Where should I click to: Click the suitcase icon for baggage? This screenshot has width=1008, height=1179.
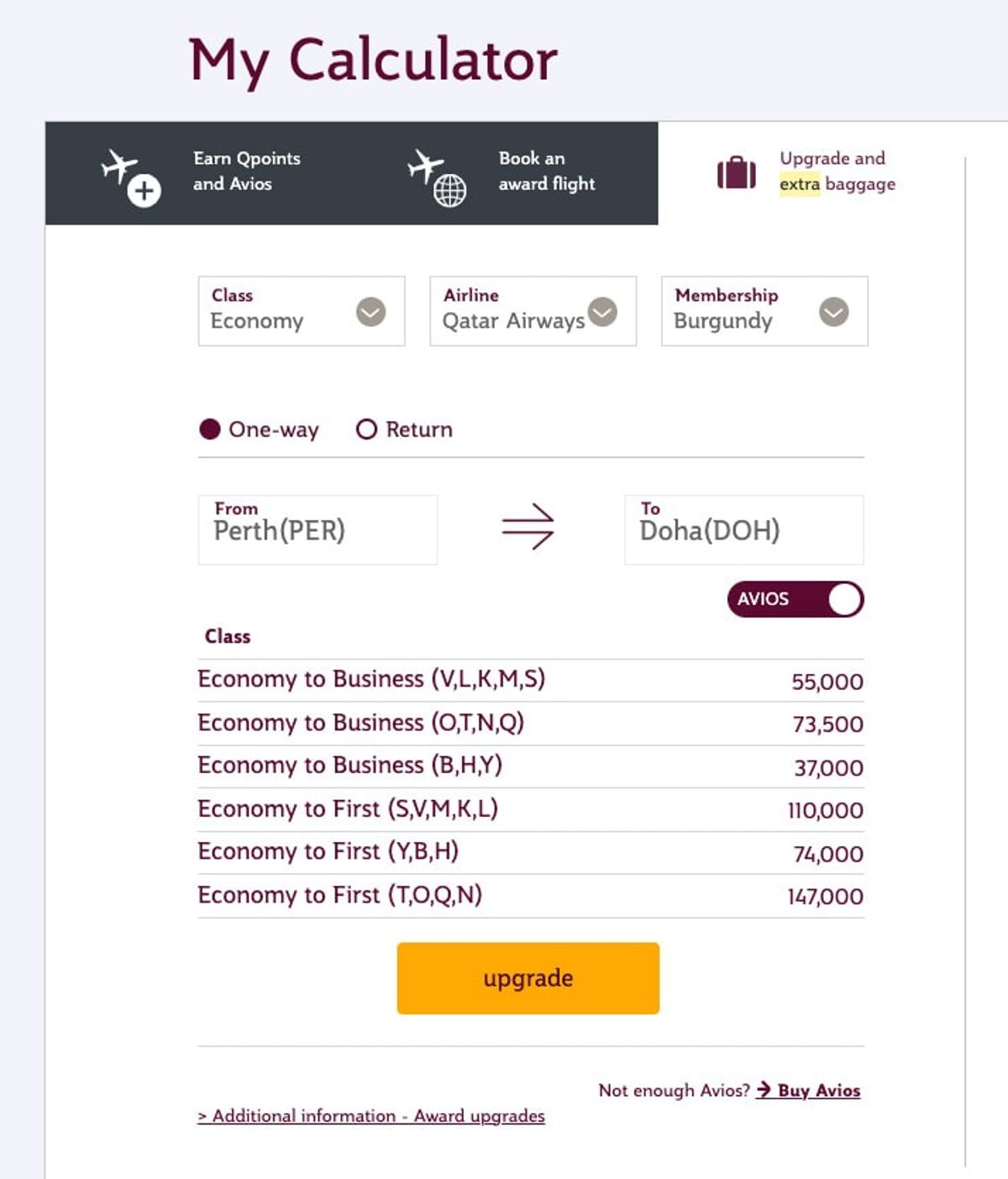coord(737,174)
